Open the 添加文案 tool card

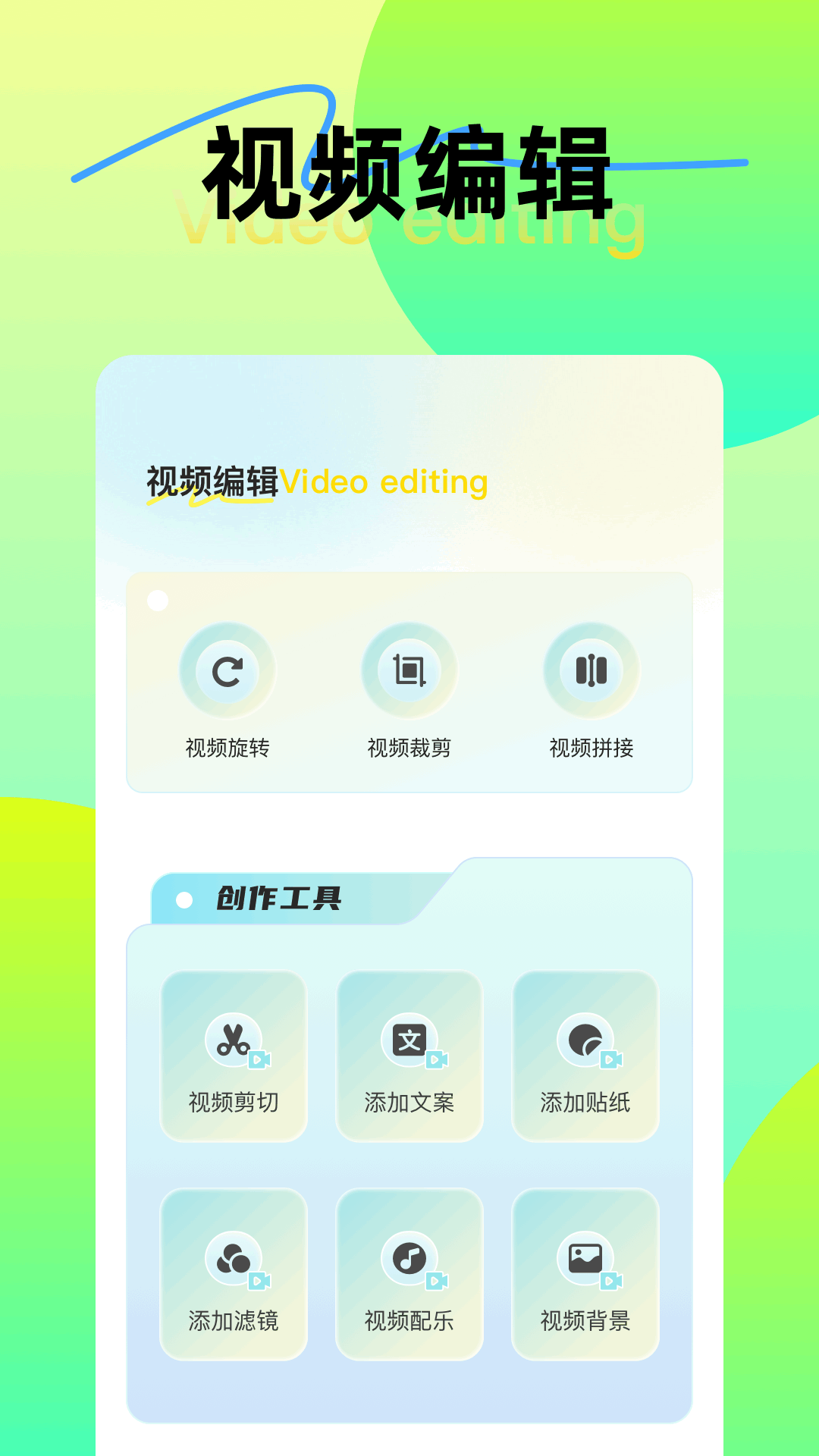(409, 1054)
